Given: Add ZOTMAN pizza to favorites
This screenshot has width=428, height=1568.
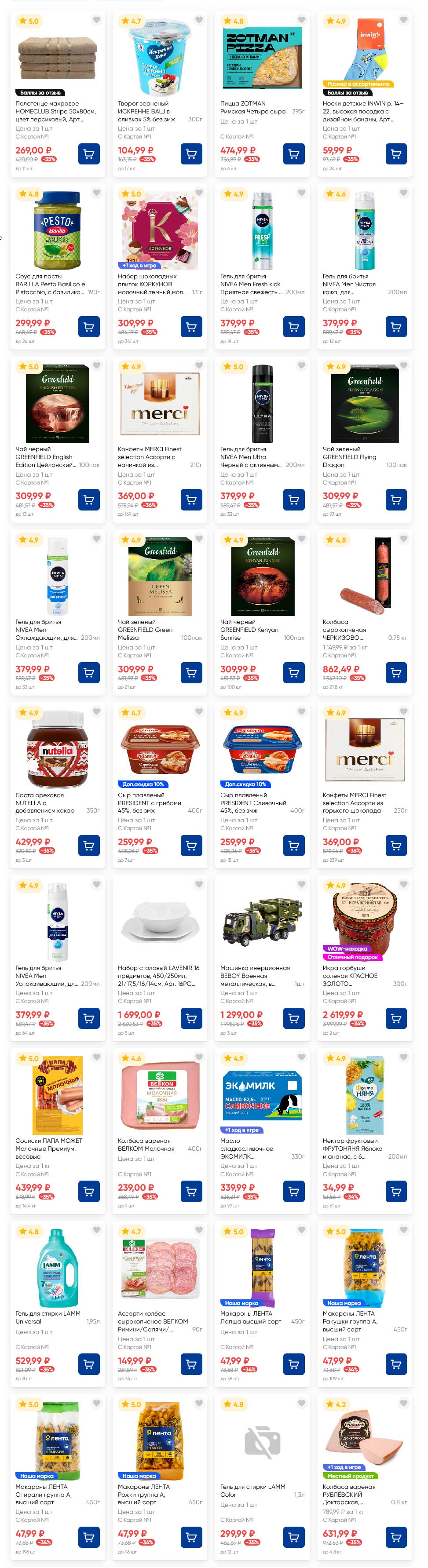Looking at the screenshot, I should point(301,20).
